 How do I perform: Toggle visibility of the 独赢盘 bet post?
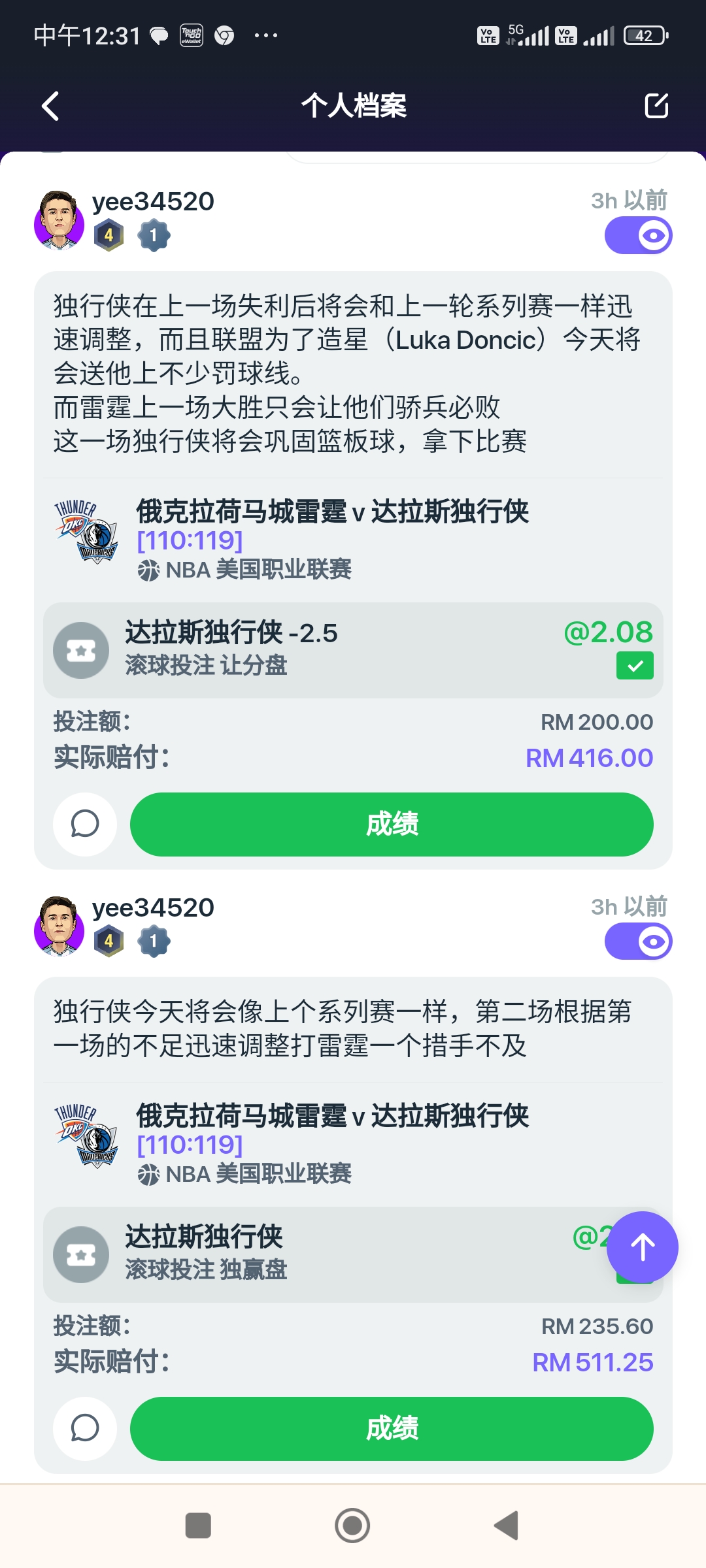[638, 941]
